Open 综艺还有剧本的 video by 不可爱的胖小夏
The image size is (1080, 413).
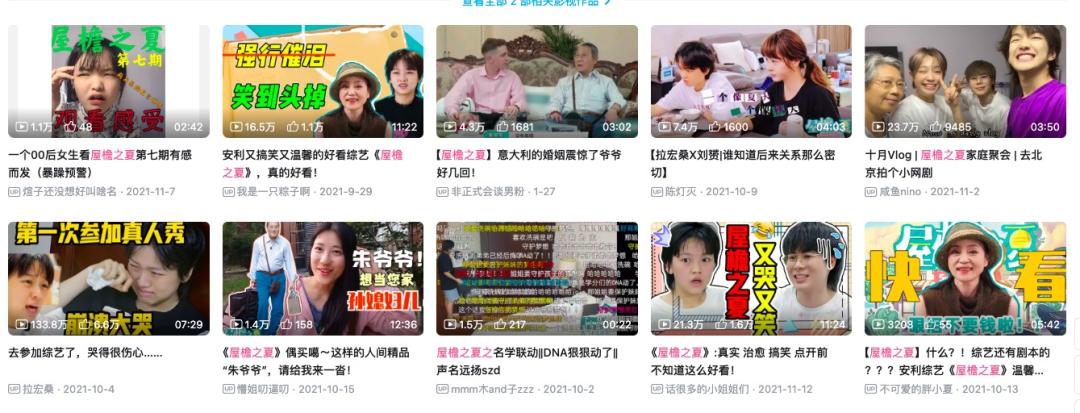tap(965, 278)
